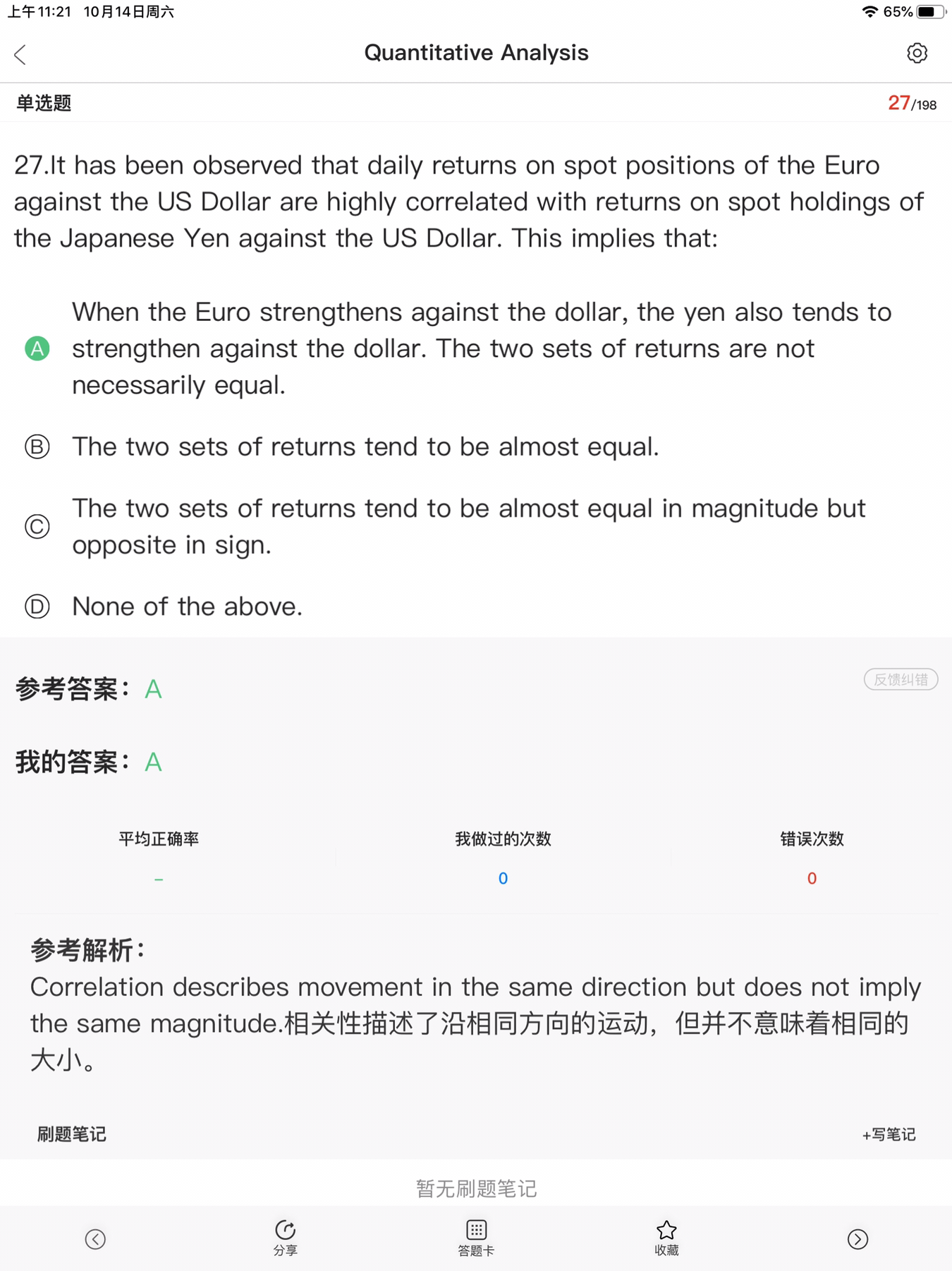Share this question via 分享

[285, 1238]
